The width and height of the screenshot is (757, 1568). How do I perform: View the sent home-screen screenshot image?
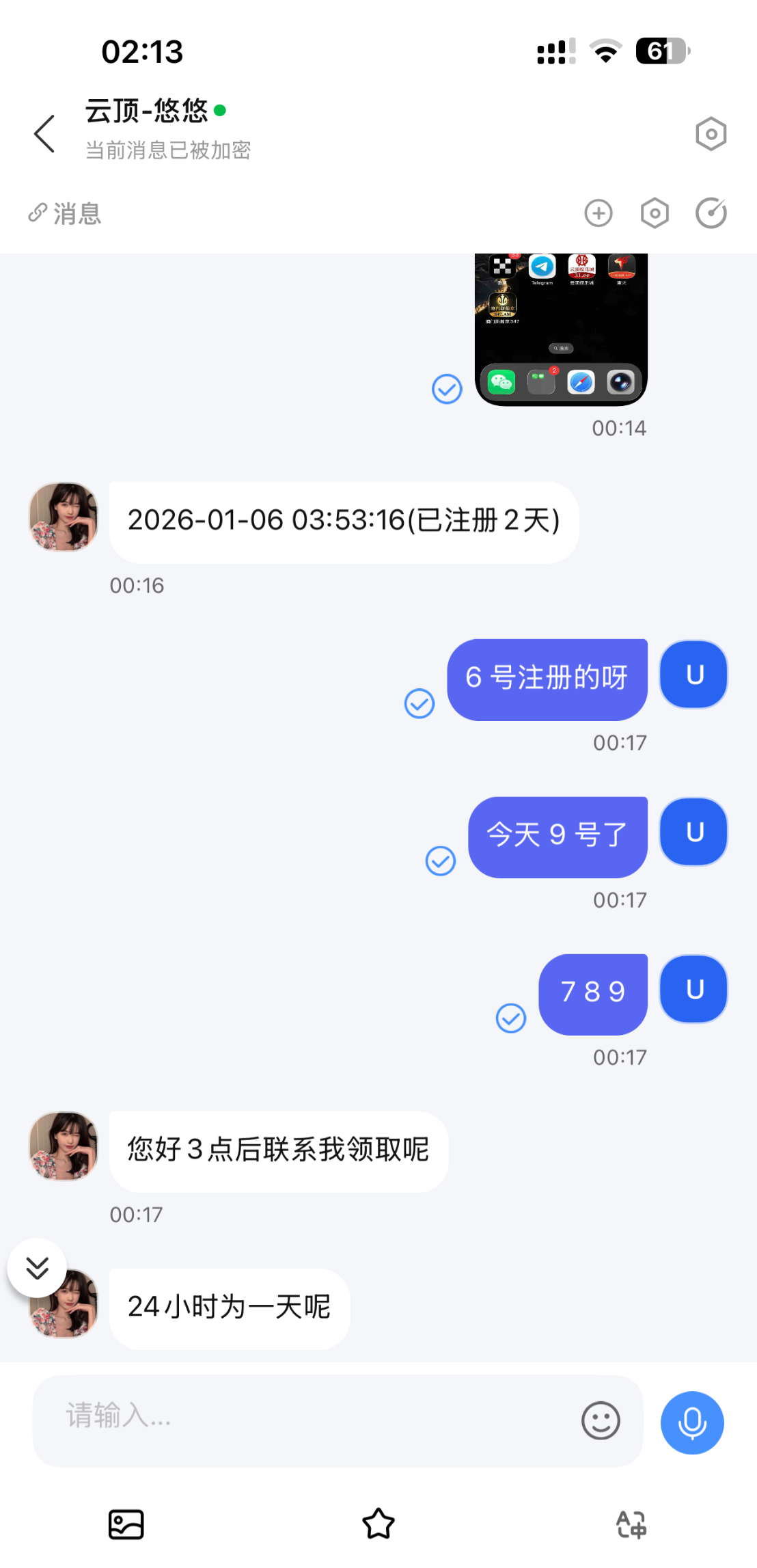click(561, 329)
